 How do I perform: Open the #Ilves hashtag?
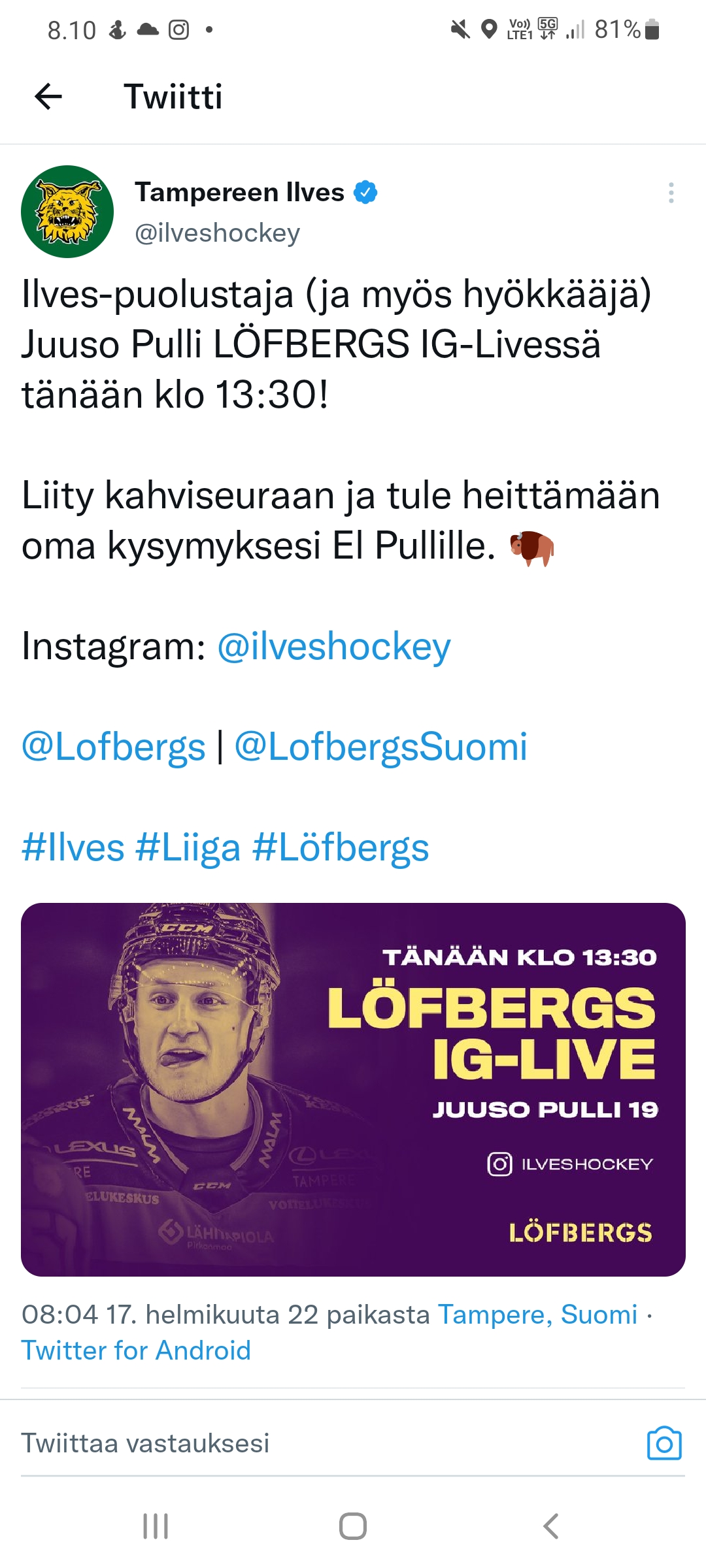[x=73, y=847]
